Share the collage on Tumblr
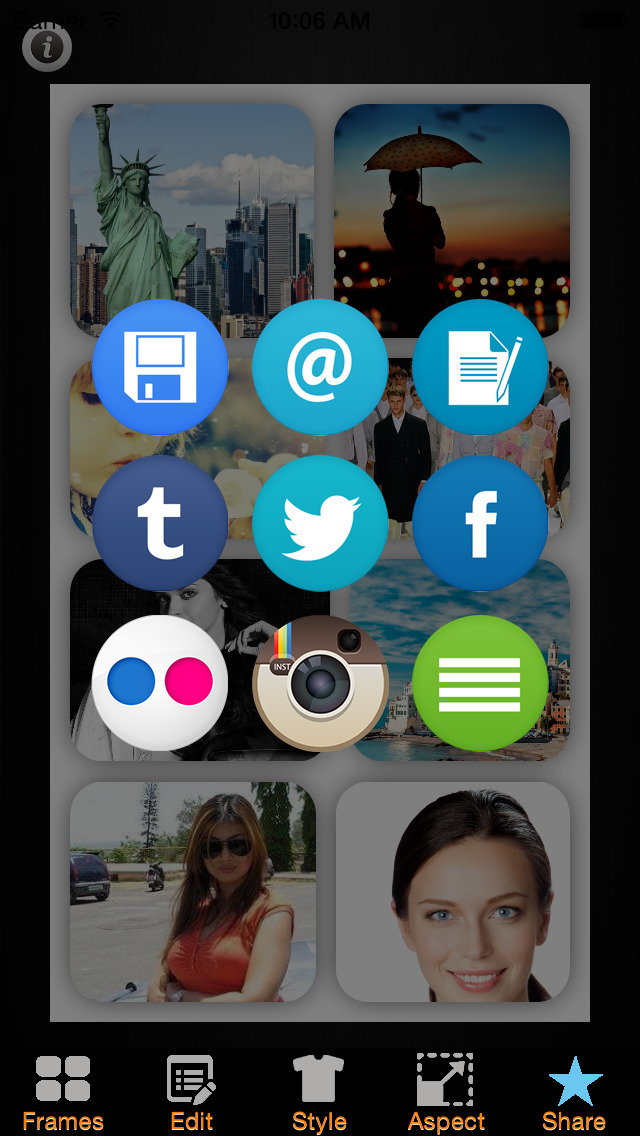 click(160, 523)
